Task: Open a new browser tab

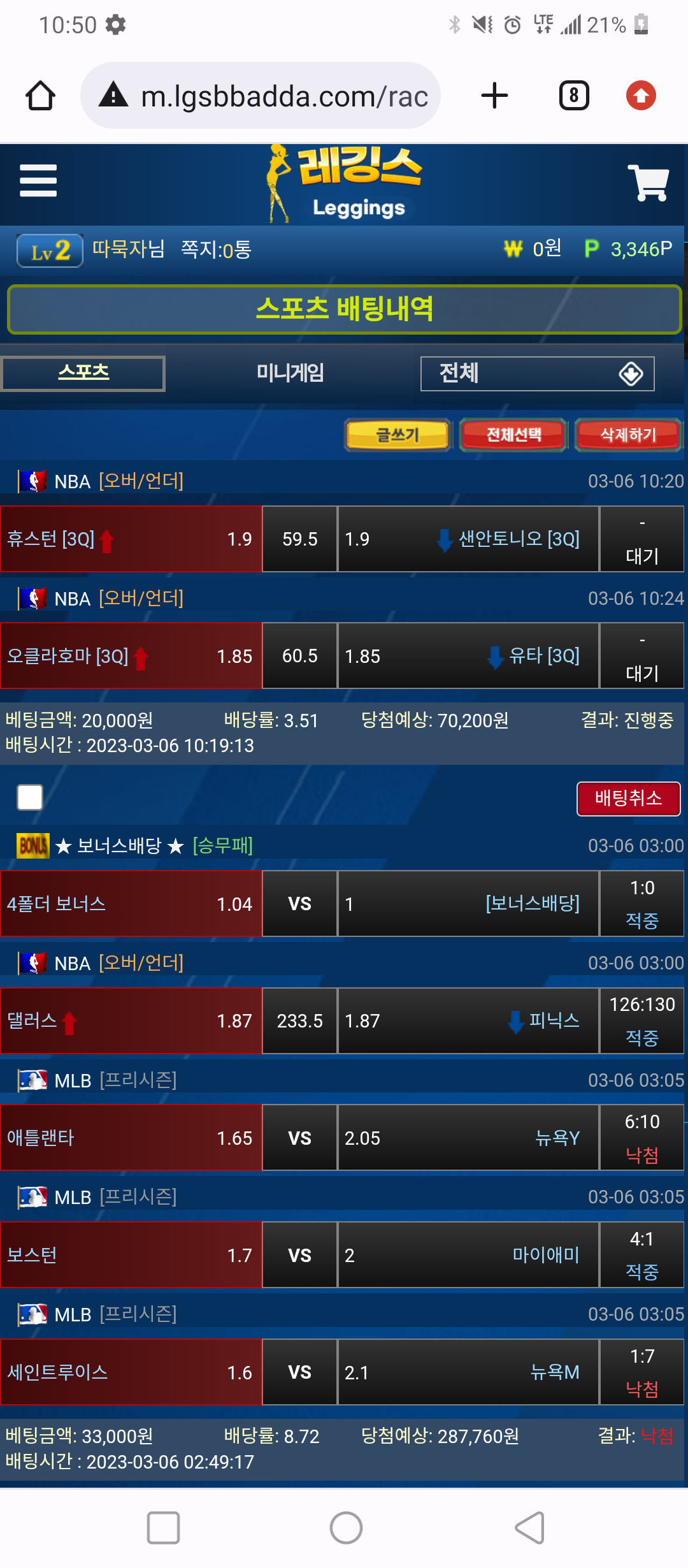Action: pos(494,96)
